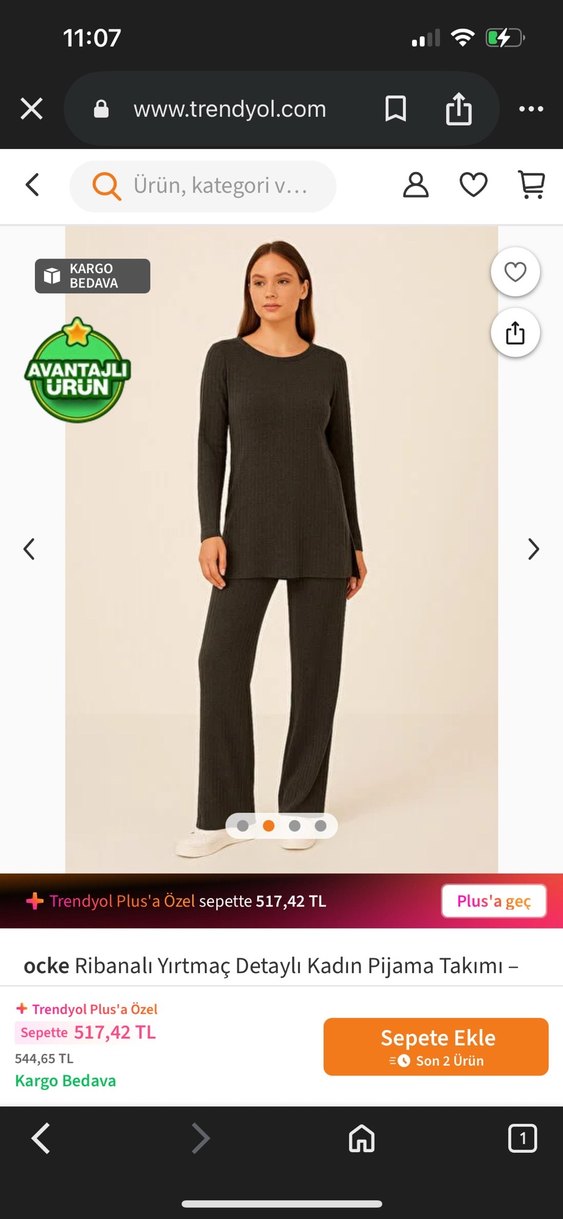The height and width of the screenshot is (1219, 563).
Task: Show the previous product image
Action: point(29,548)
